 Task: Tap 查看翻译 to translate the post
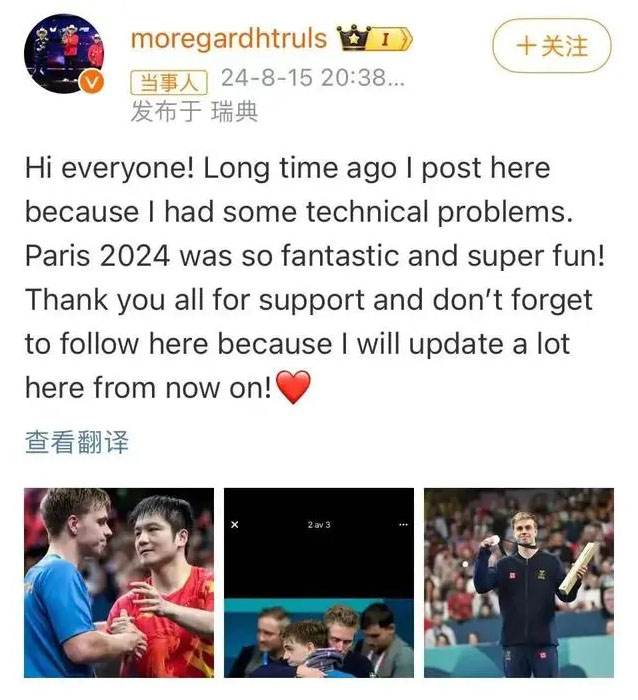(77, 441)
